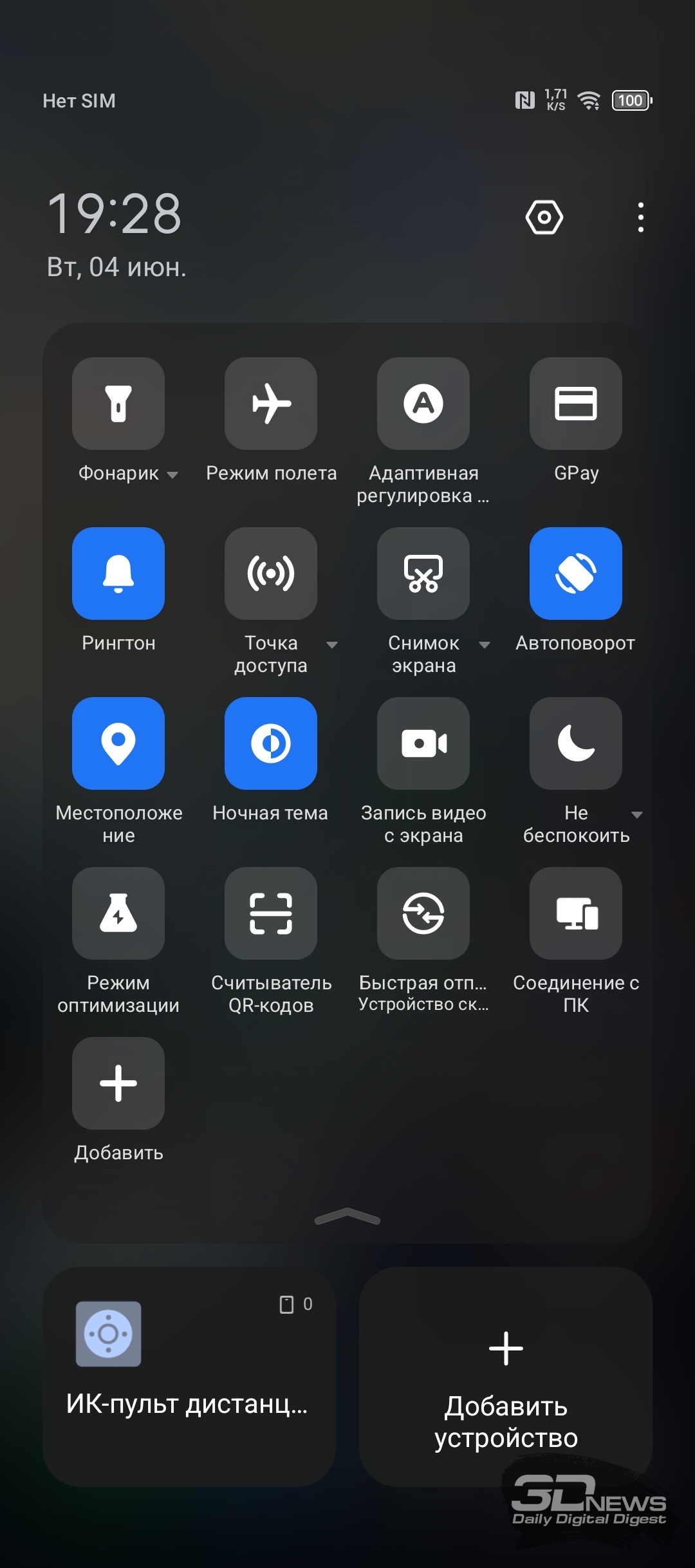Toggle the Рингтон sound tile
695x1568 pixels.
[x=118, y=574]
